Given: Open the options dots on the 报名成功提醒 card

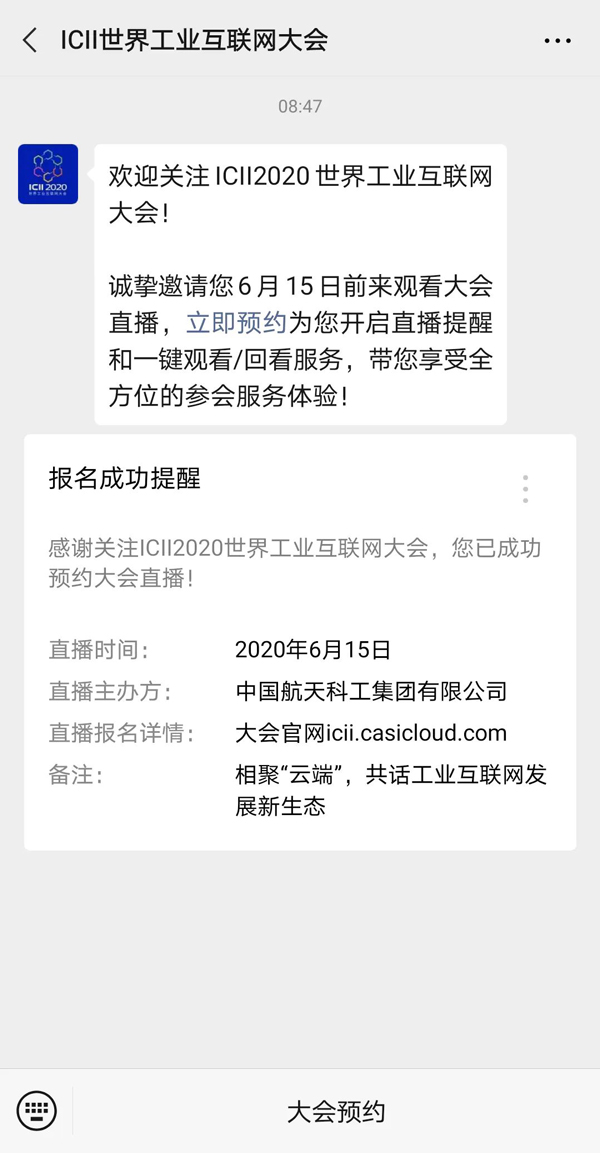Looking at the screenshot, I should 525,489.
